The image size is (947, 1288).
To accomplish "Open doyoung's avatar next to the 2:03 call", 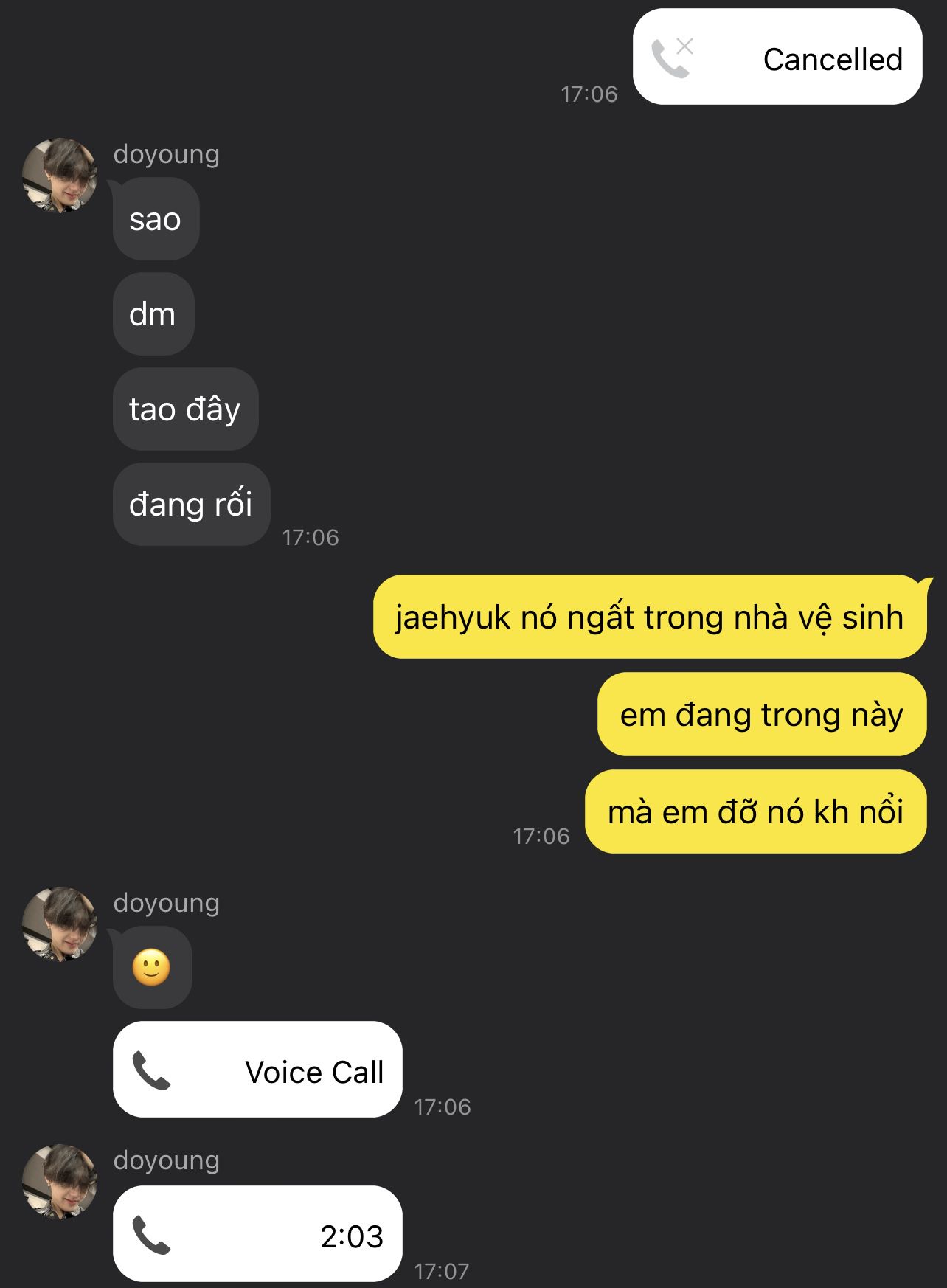I will click(60, 1182).
